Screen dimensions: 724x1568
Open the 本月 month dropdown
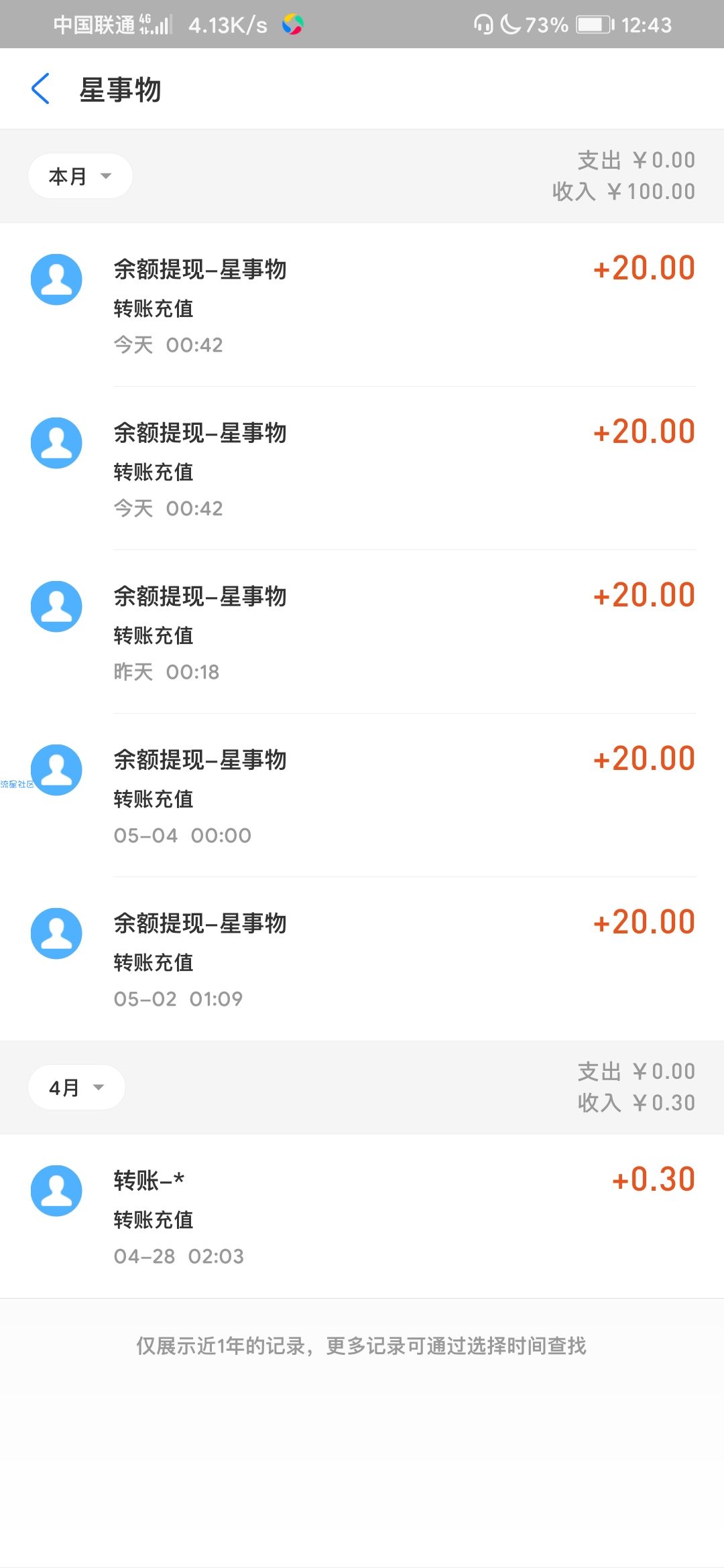[x=80, y=176]
